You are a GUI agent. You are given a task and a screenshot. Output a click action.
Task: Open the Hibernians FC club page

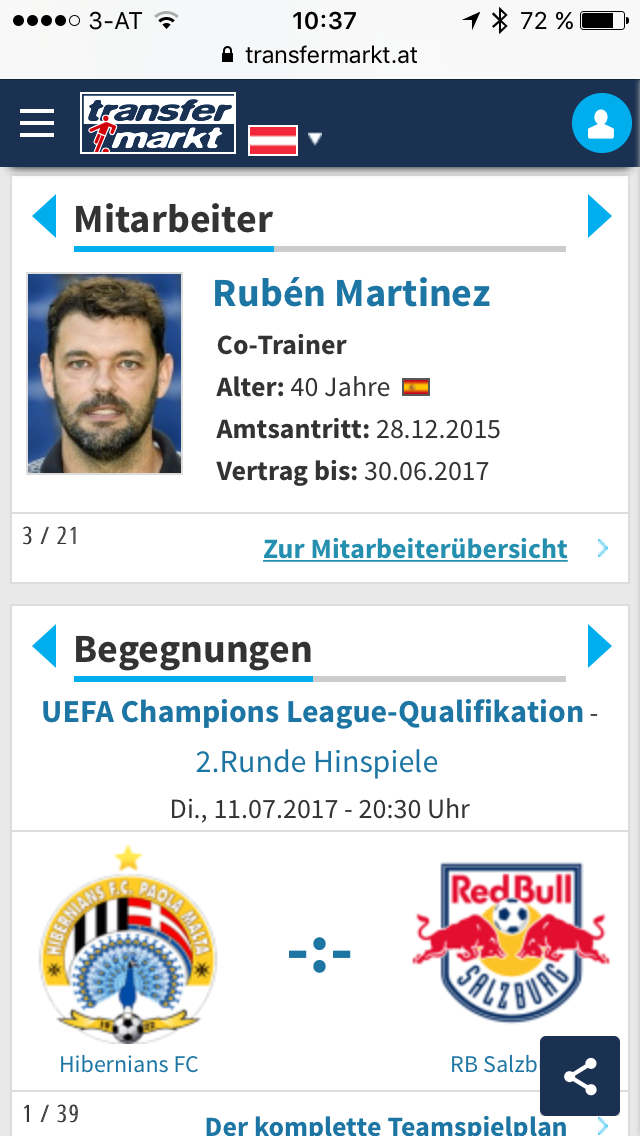point(128,1064)
